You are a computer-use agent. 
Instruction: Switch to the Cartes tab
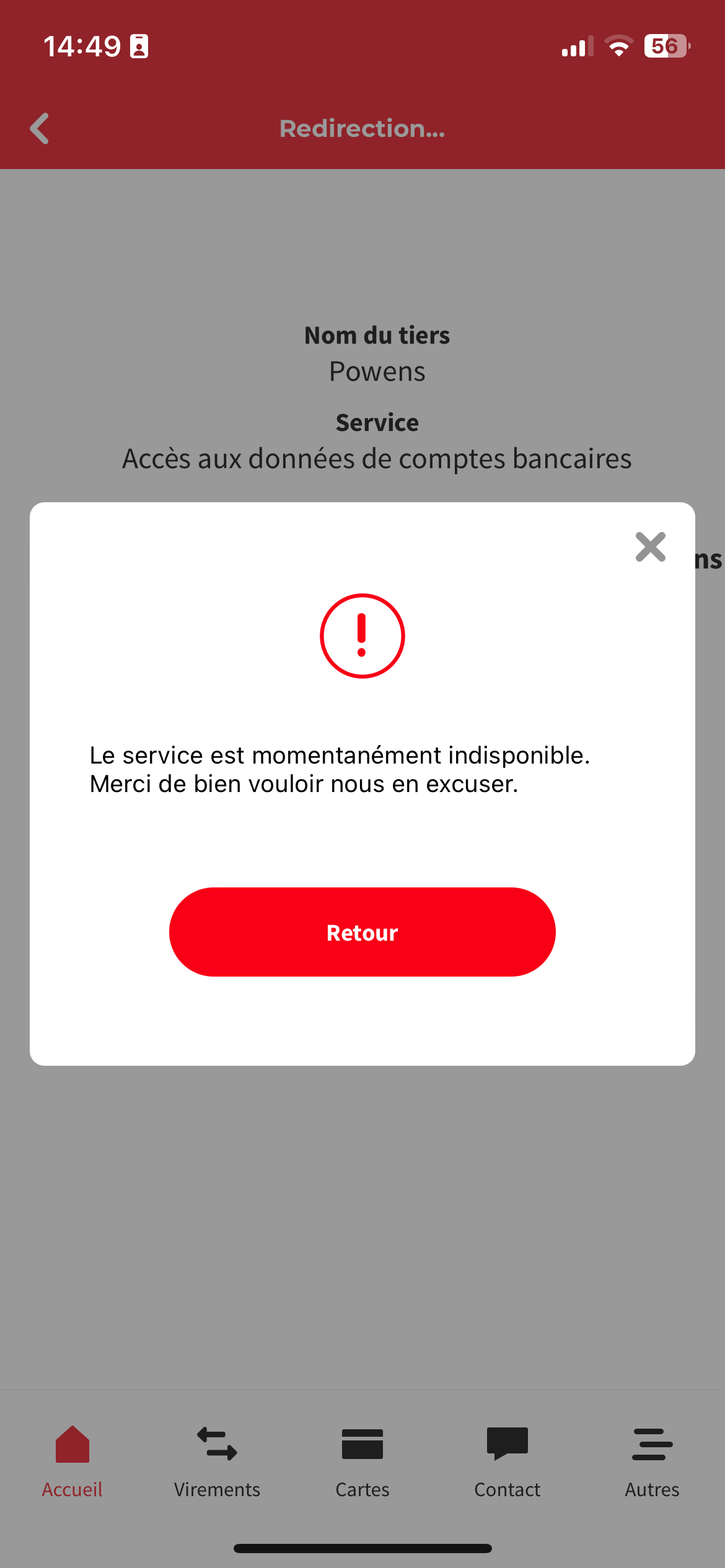point(362,1462)
